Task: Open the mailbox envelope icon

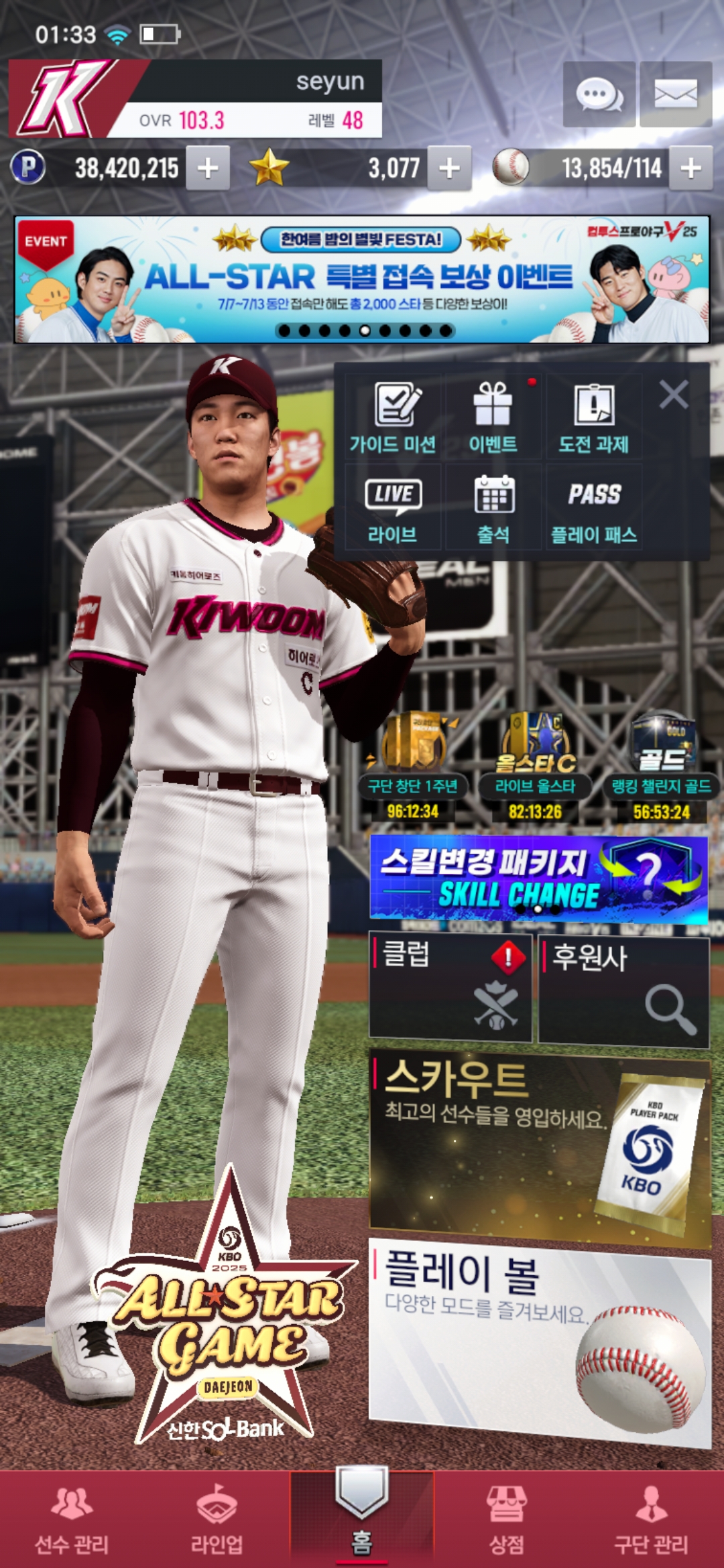Action: 675,94
